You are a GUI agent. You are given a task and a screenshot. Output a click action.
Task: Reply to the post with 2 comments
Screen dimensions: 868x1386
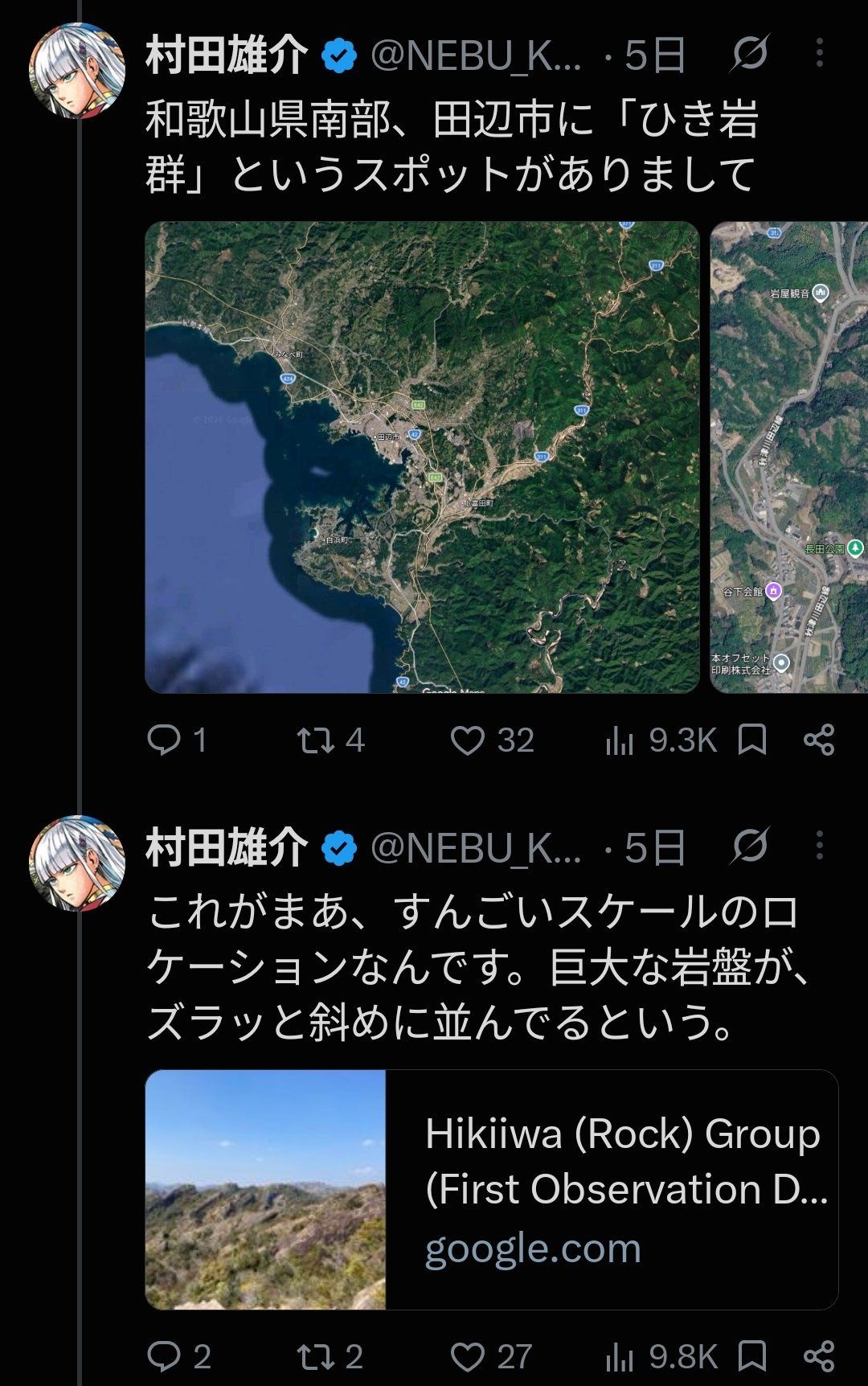[179, 1357]
